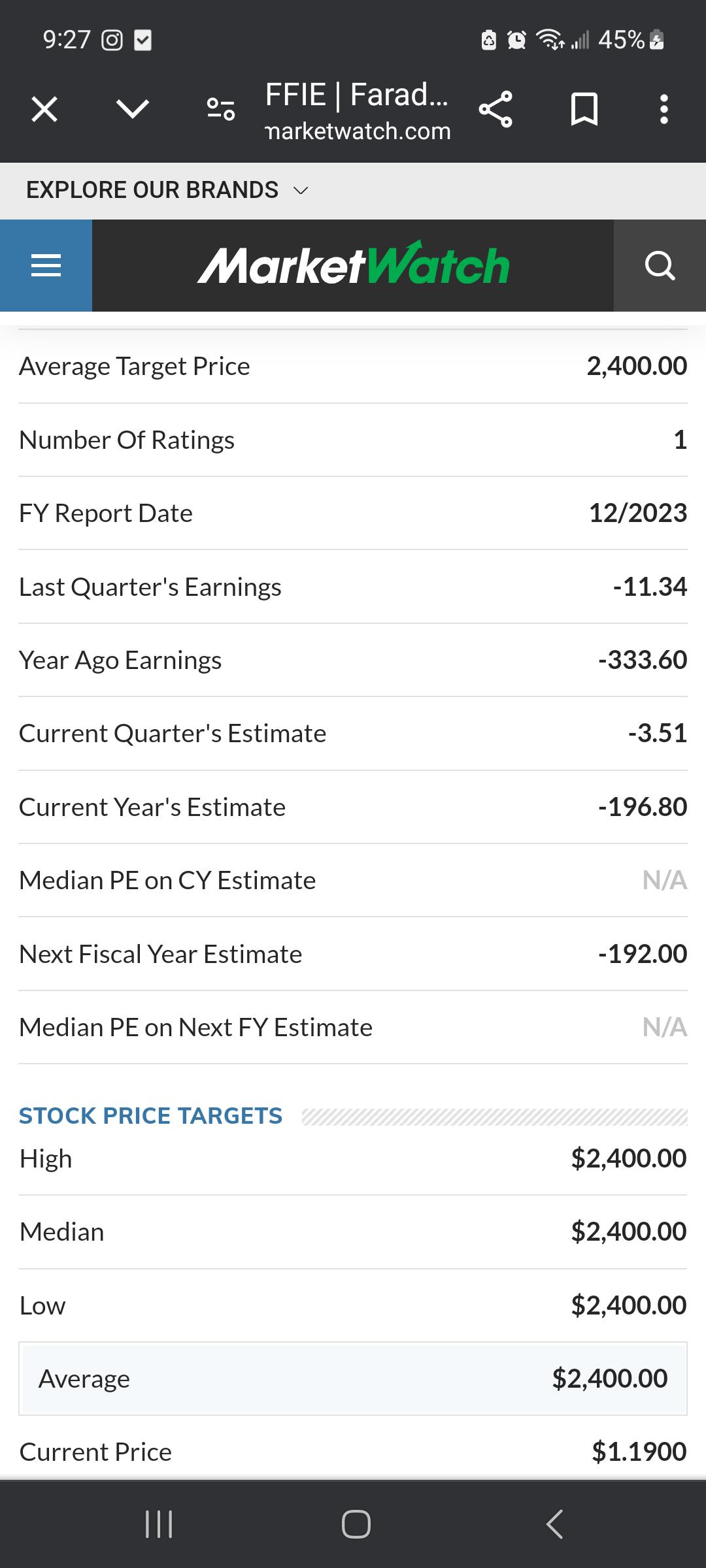Open the MarketWatch hamburger menu

[46, 265]
